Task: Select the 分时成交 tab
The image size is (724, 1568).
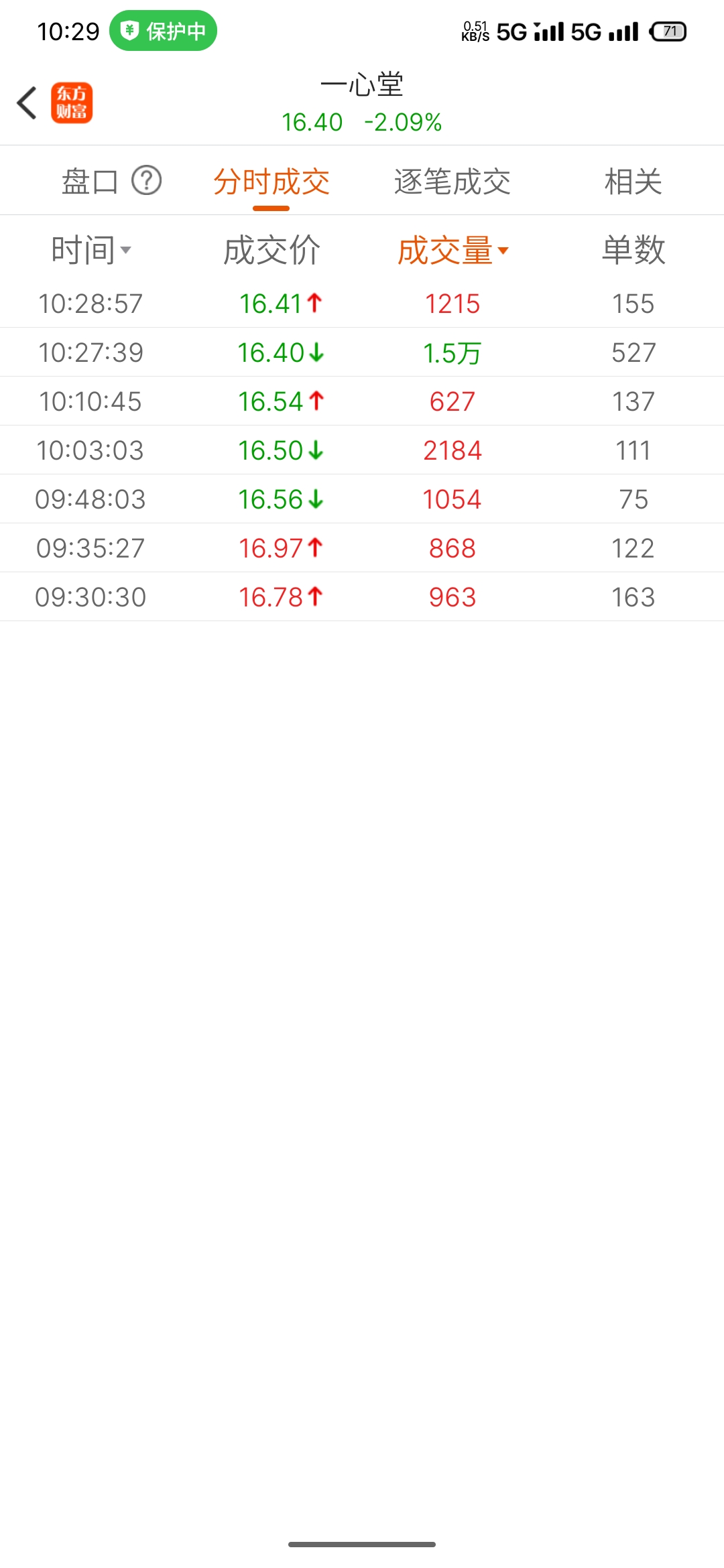Action: (x=271, y=182)
